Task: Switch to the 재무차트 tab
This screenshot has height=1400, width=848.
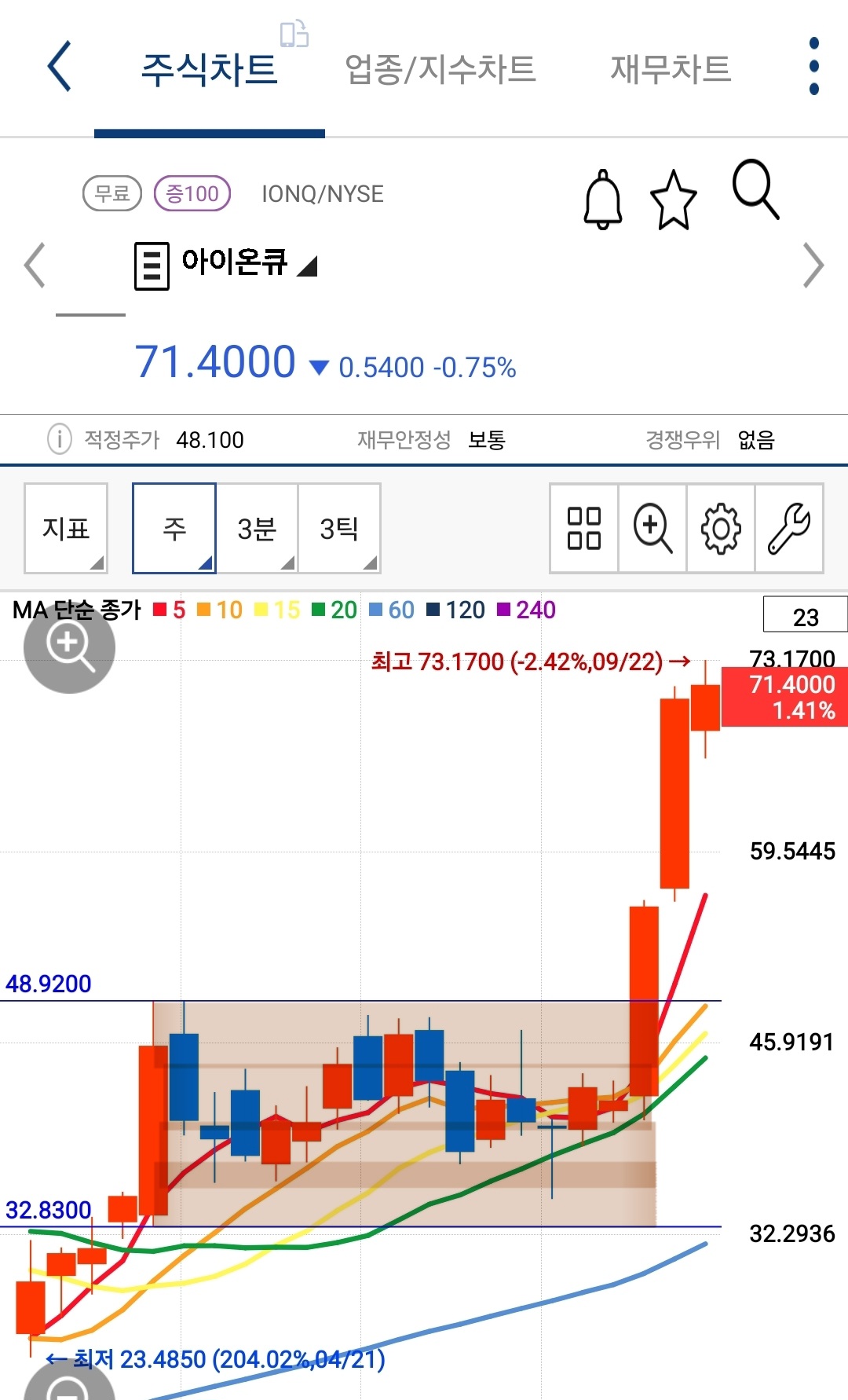Action: [669, 69]
